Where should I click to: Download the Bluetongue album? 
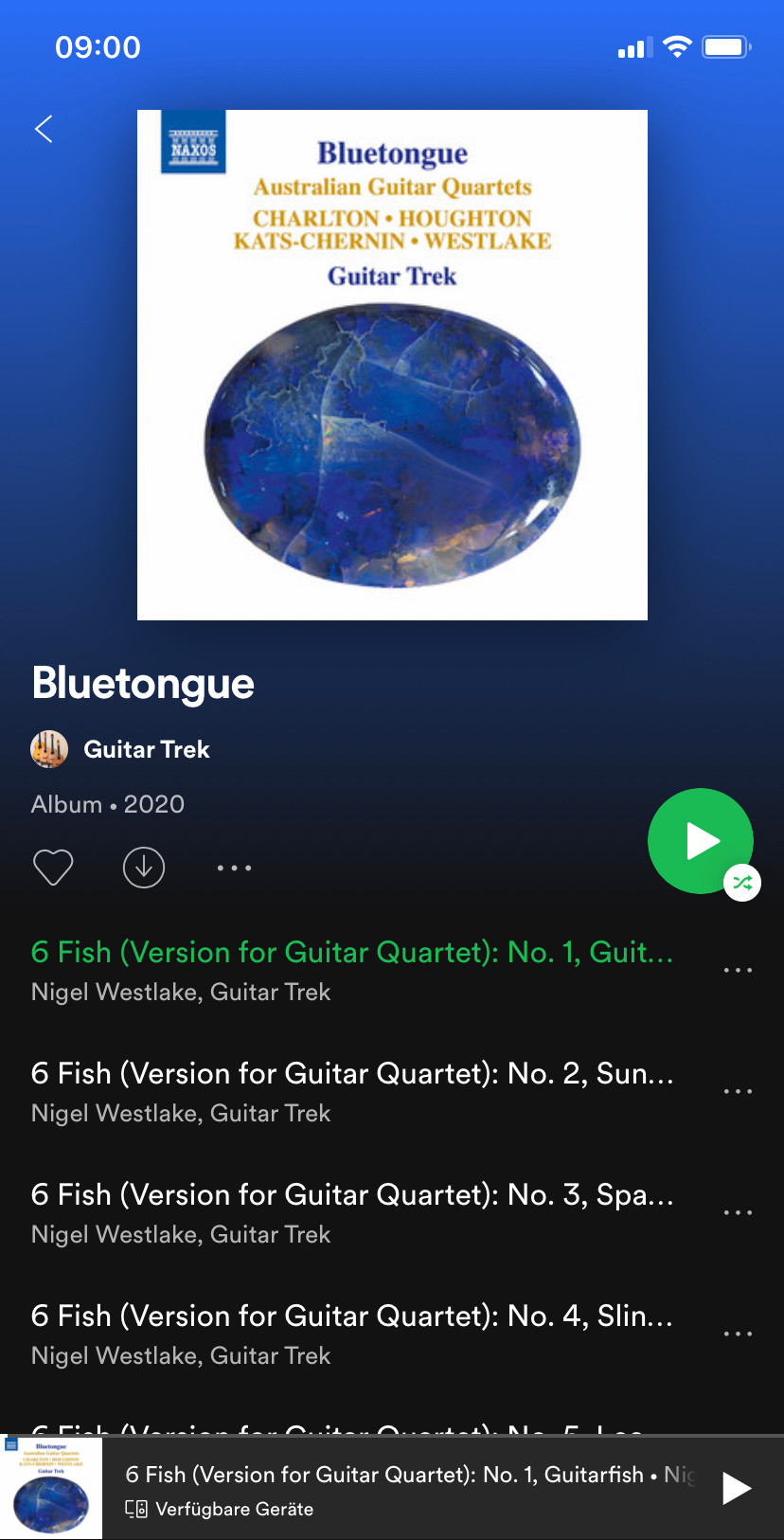pos(144,867)
